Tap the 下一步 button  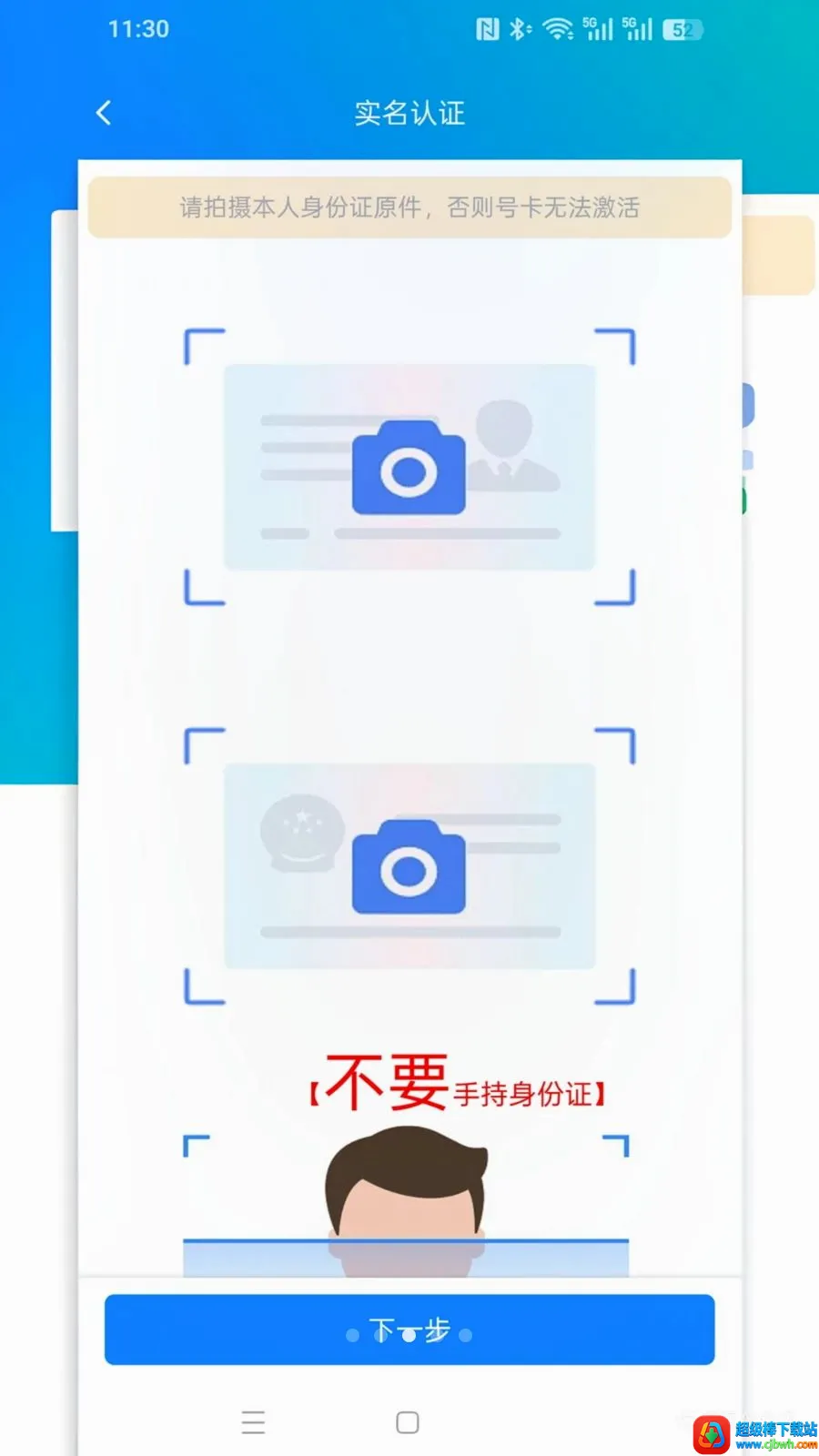pos(409,1330)
